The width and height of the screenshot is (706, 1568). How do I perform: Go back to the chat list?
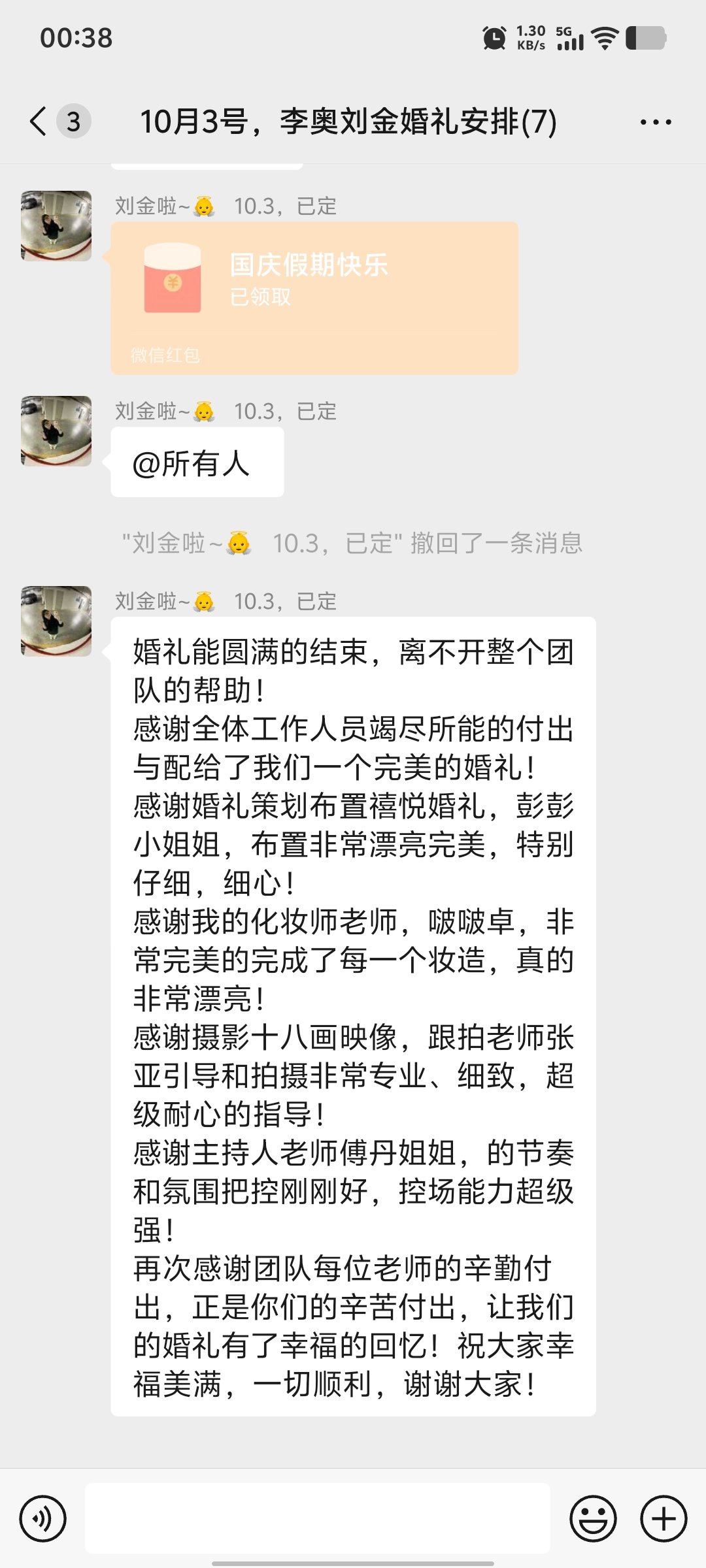coord(39,122)
